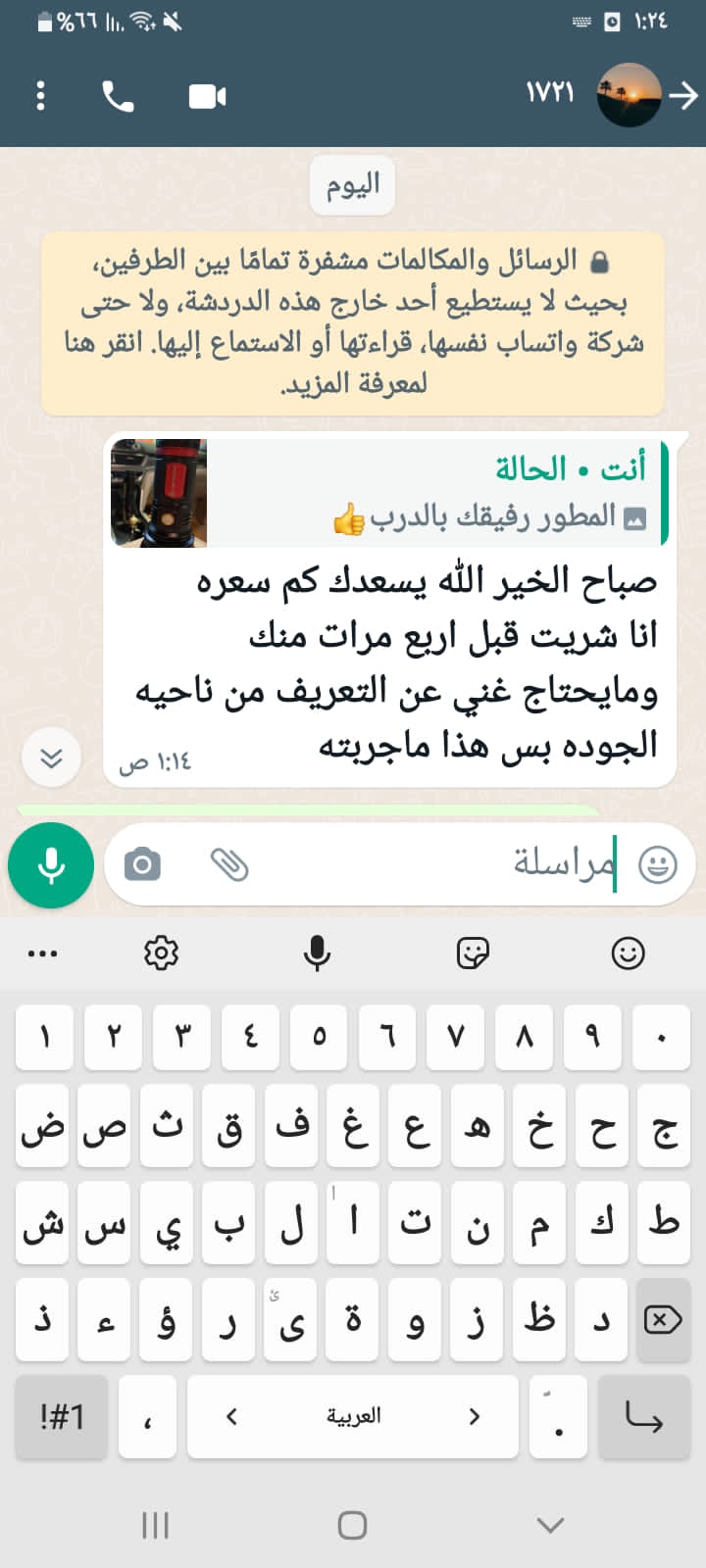This screenshot has width=706, height=1568.
Task: Switch to symbols with the !#1 key
Action: pos(62,1416)
